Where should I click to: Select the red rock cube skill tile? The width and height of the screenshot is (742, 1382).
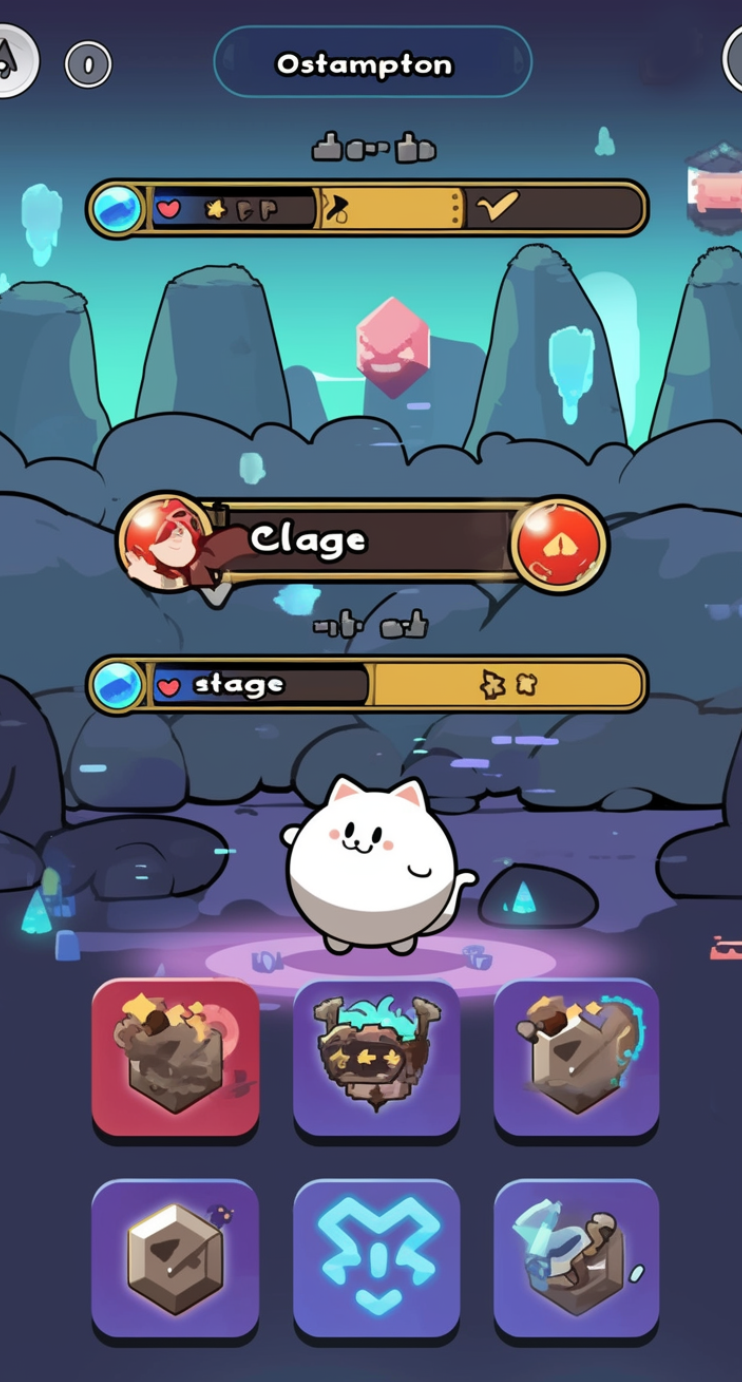point(175,1058)
